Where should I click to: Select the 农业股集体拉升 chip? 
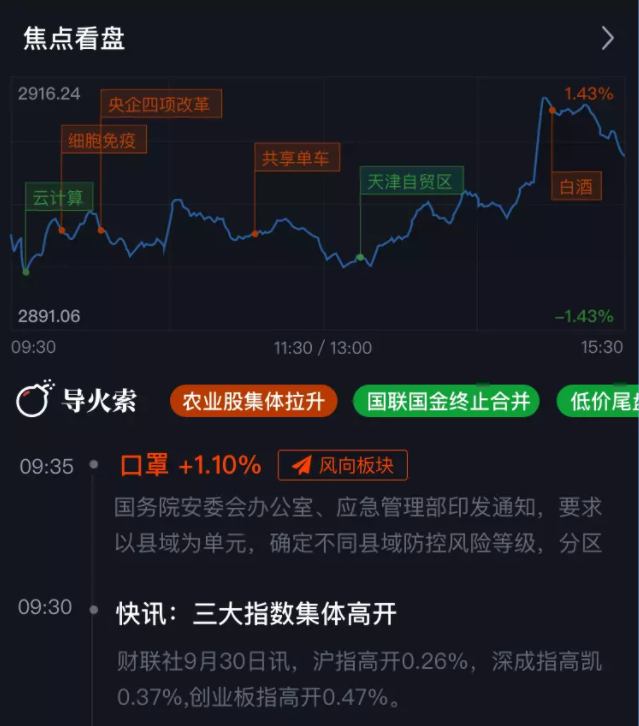click(x=253, y=401)
